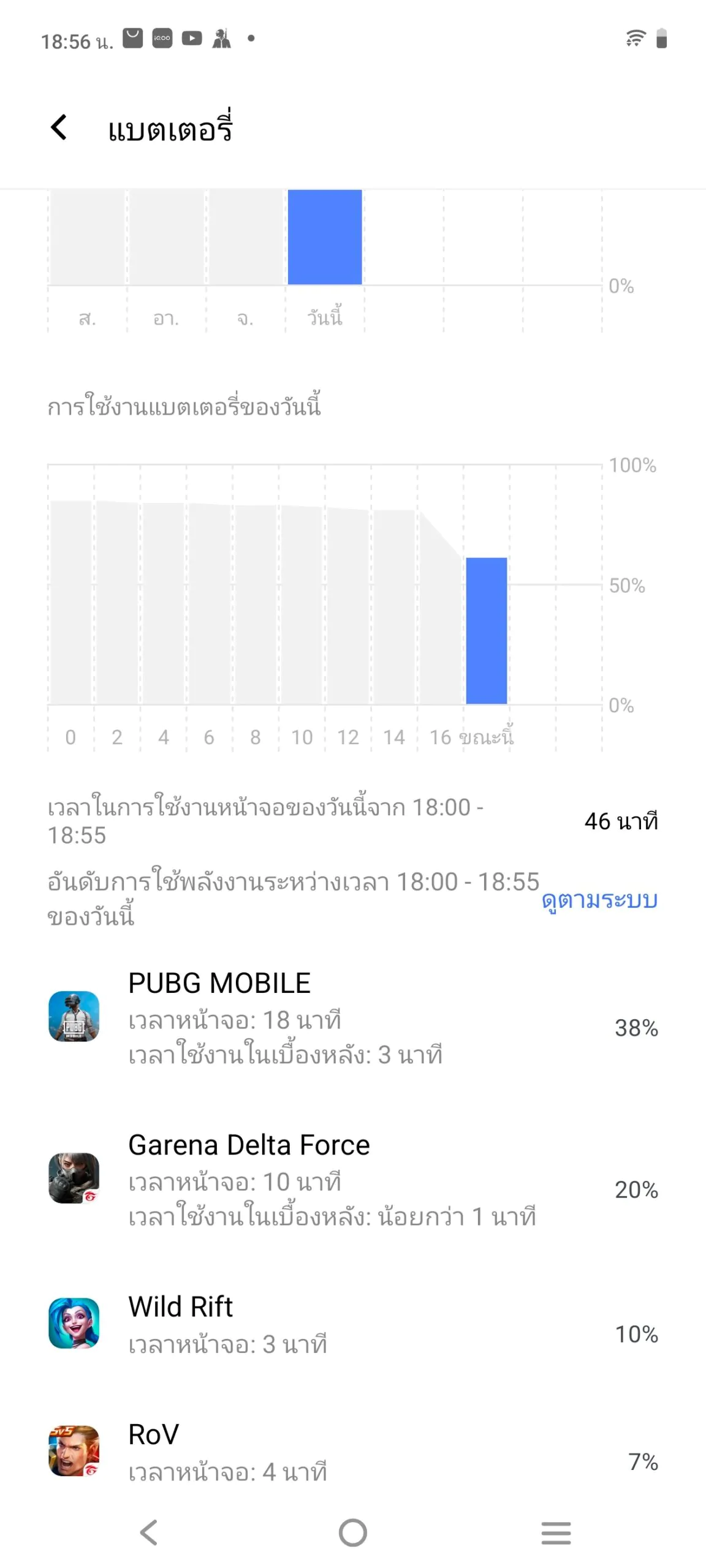Go back from the battery page
Viewport: 706px width, 1568px height.
[59, 127]
